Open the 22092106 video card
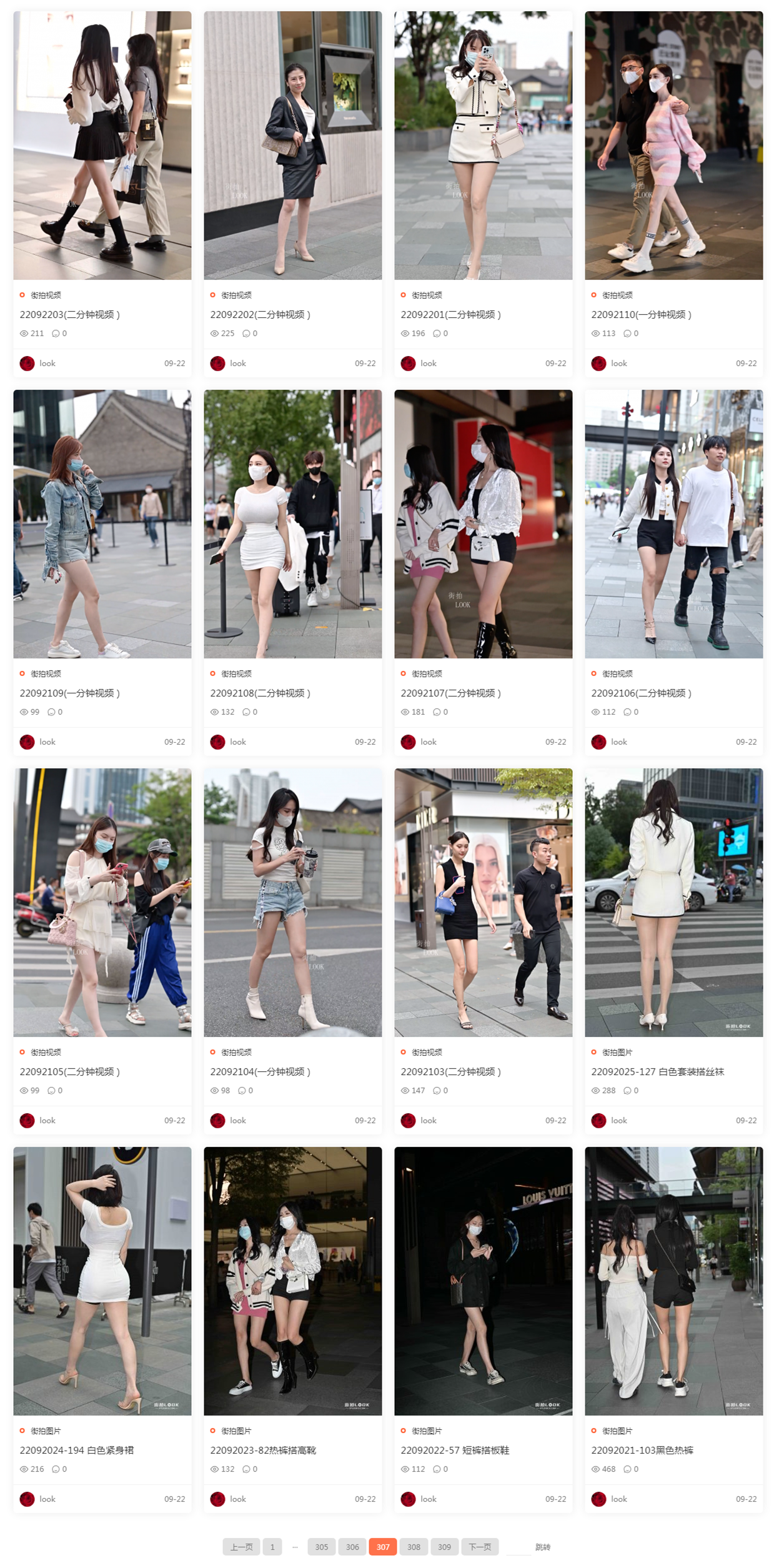The image size is (784, 1568). tap(642, 693)
